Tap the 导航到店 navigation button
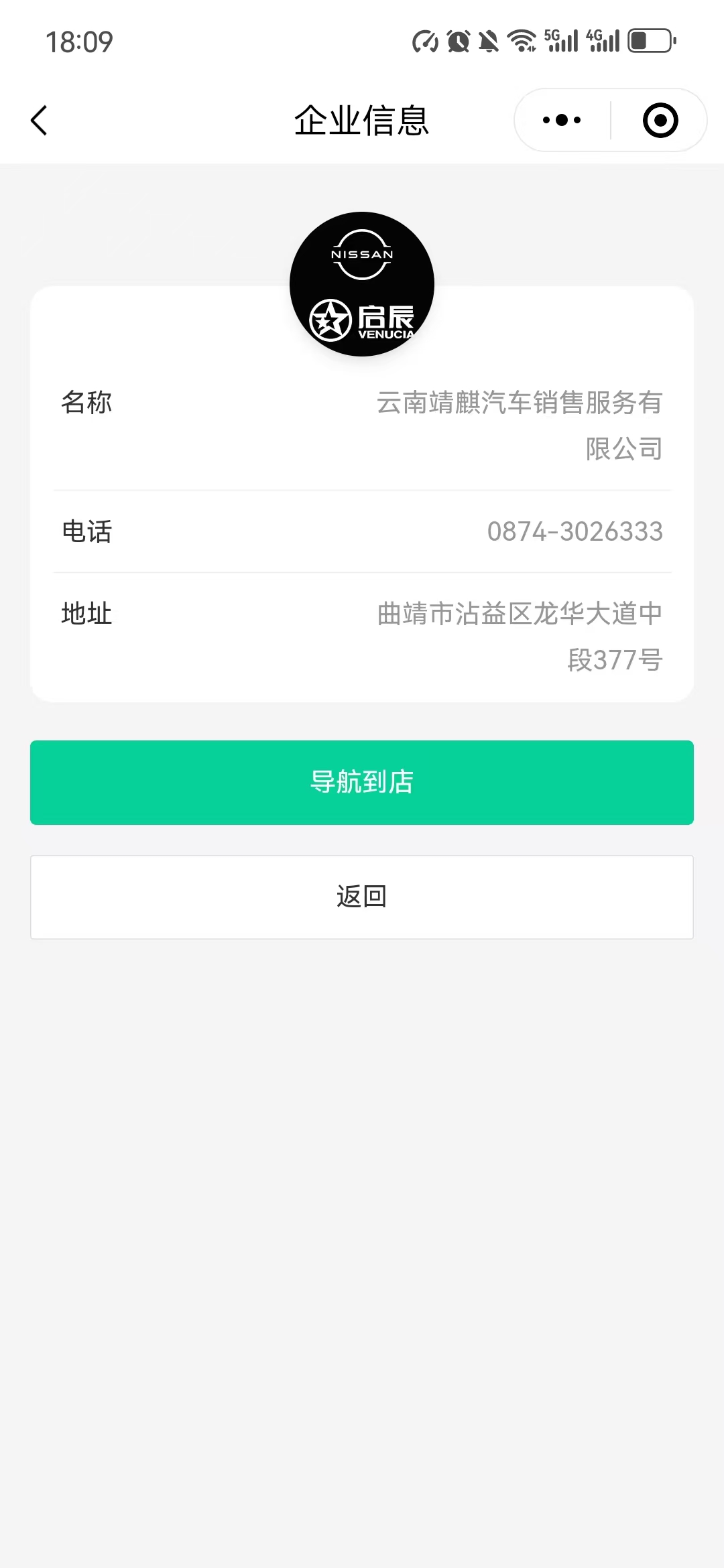 coord(362,782)
